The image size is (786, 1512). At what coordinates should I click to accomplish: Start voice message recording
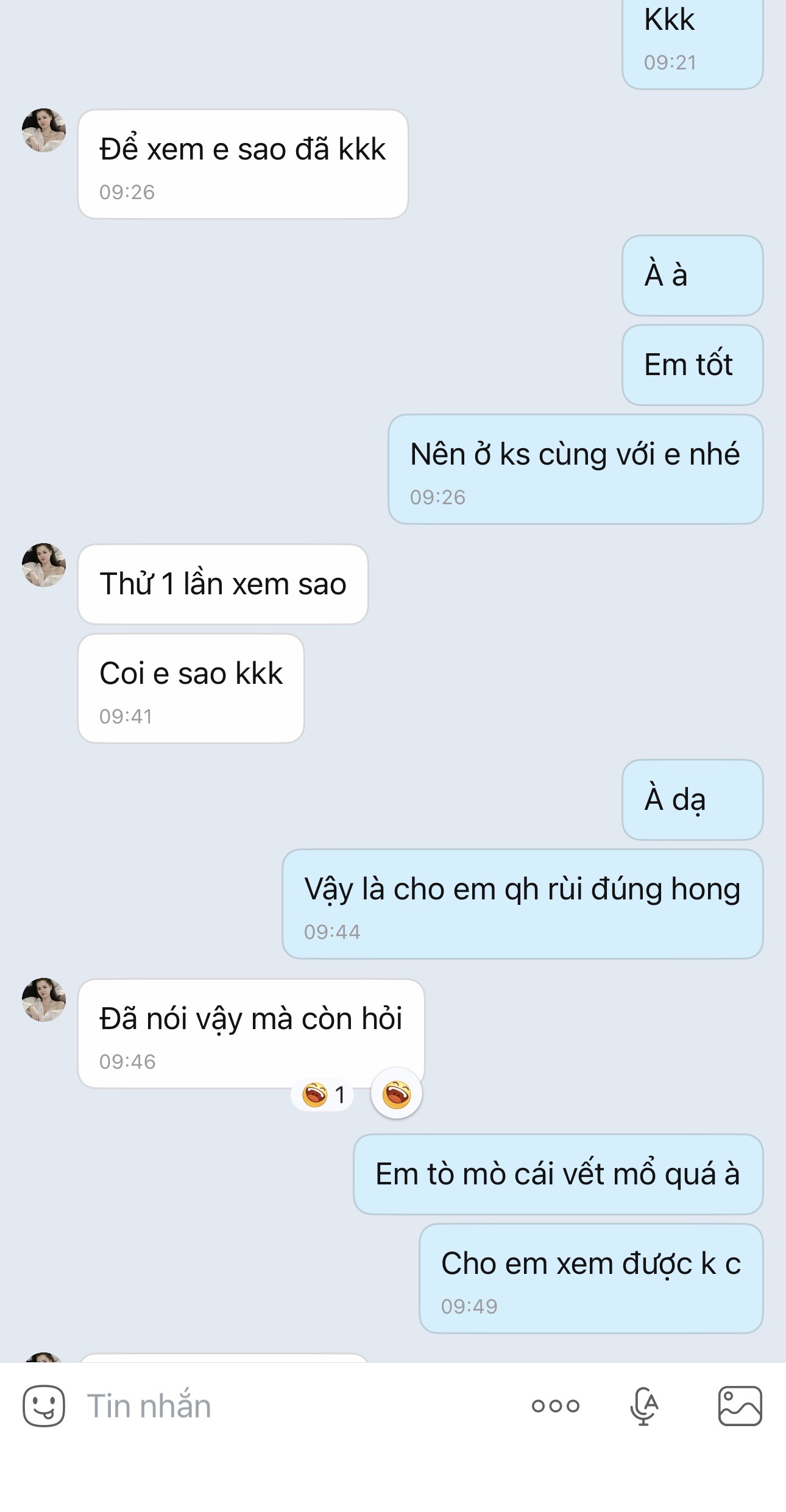pos(645,1405)
